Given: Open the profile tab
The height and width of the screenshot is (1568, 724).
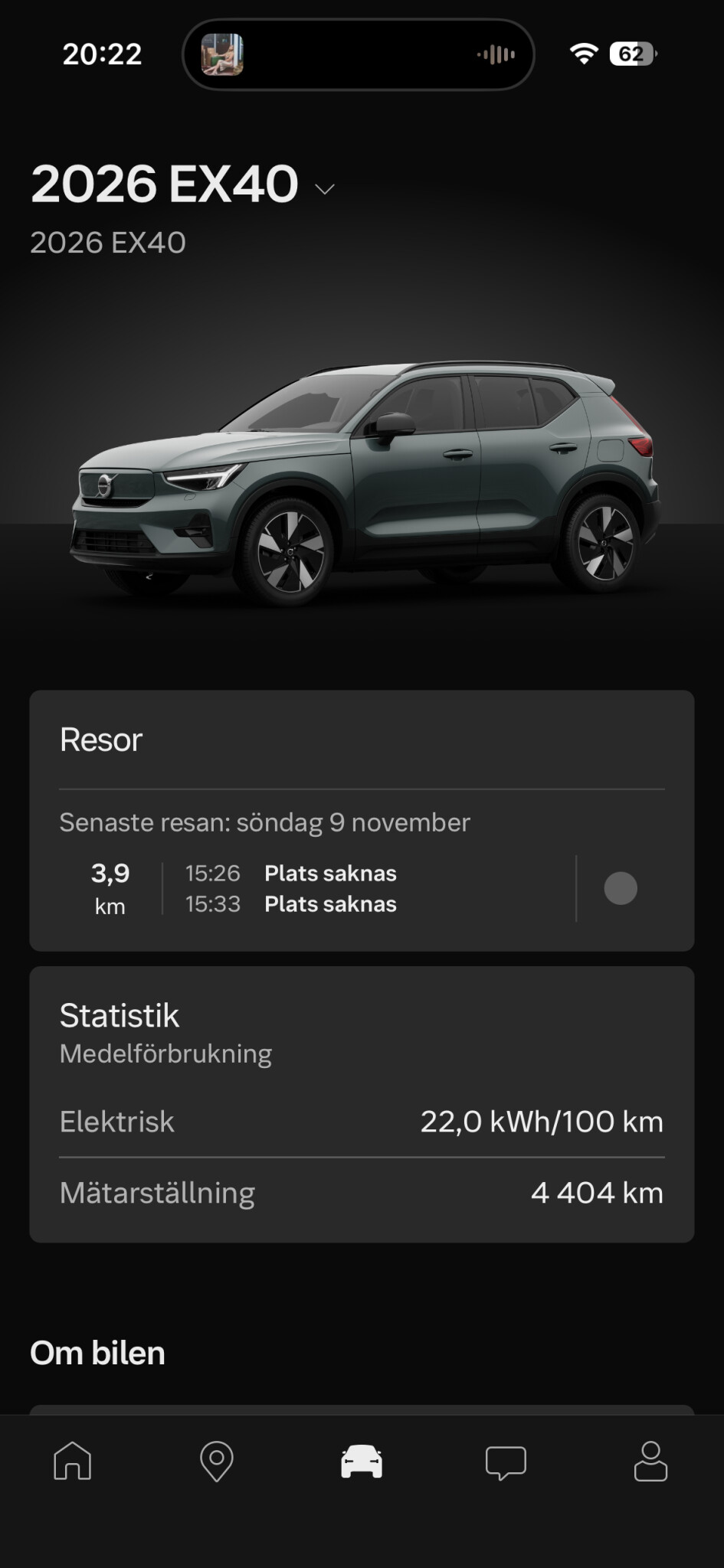Looking at the screenshot, I should click(x=650, y=1461).
